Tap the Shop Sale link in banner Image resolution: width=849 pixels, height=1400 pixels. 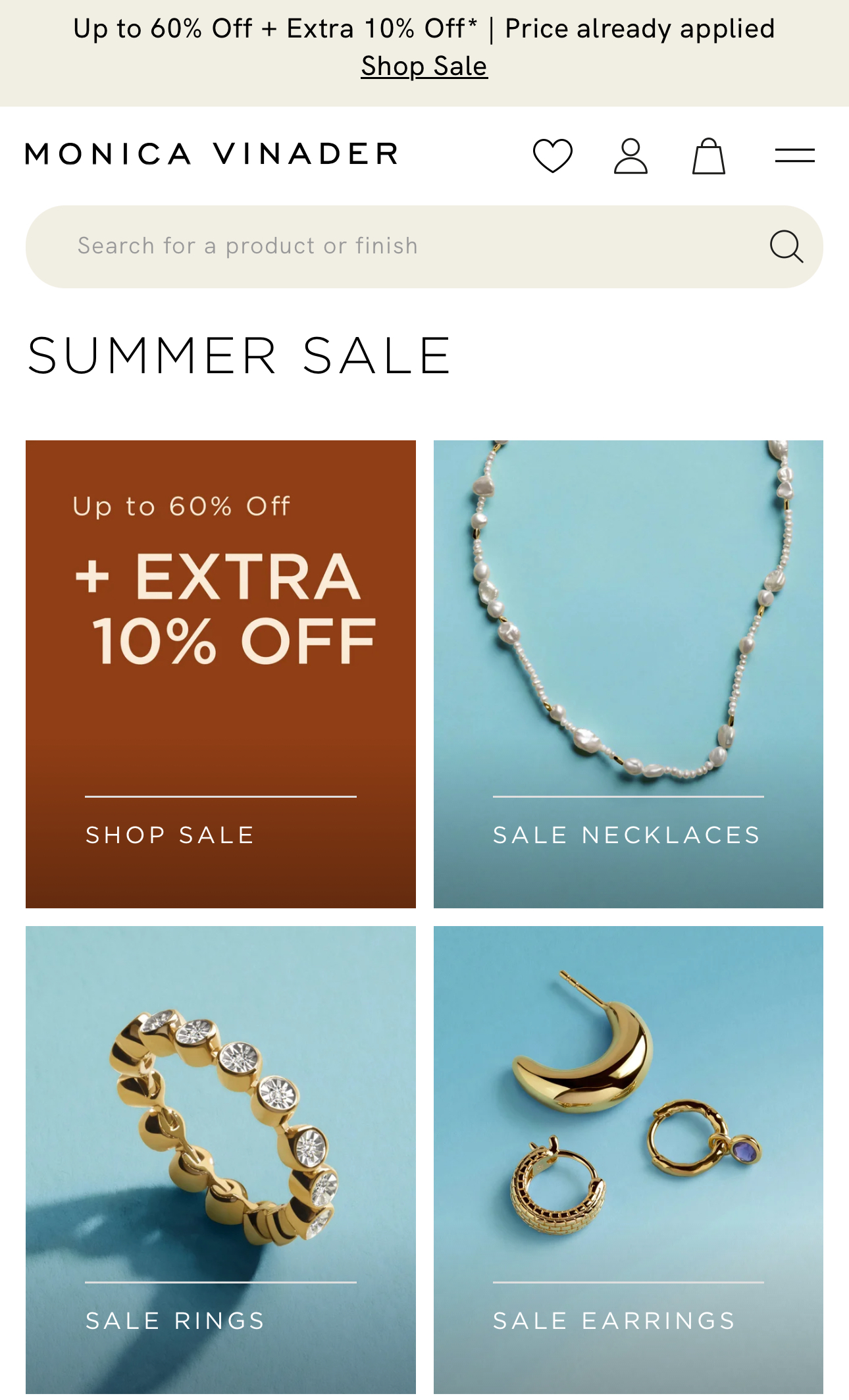424,66
